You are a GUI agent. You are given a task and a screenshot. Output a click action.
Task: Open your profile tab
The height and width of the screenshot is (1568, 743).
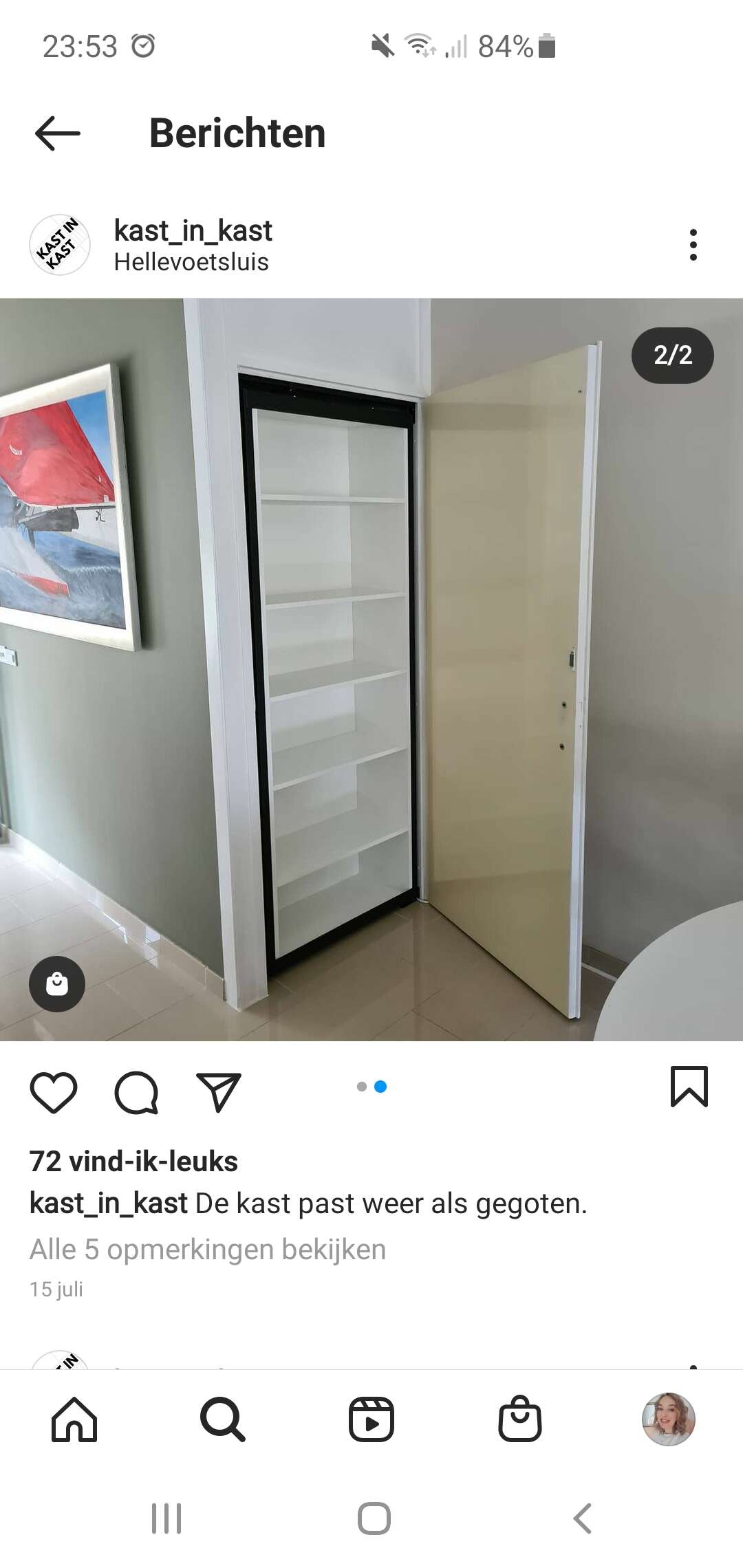(669, 1419)
